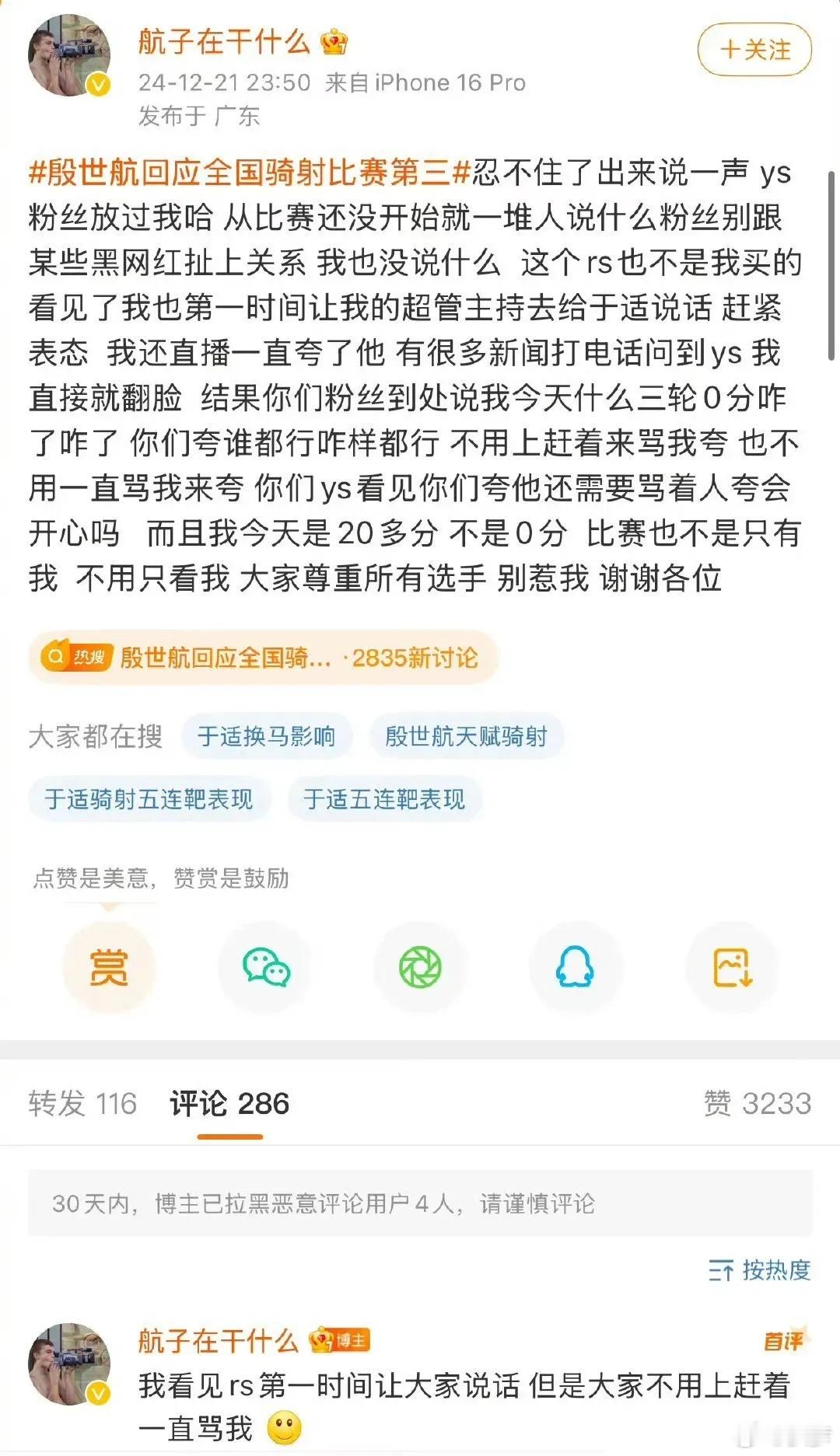Screen dimensions: 840x1456
Task: Save the post as an image icon
Action: coord(731,966)
